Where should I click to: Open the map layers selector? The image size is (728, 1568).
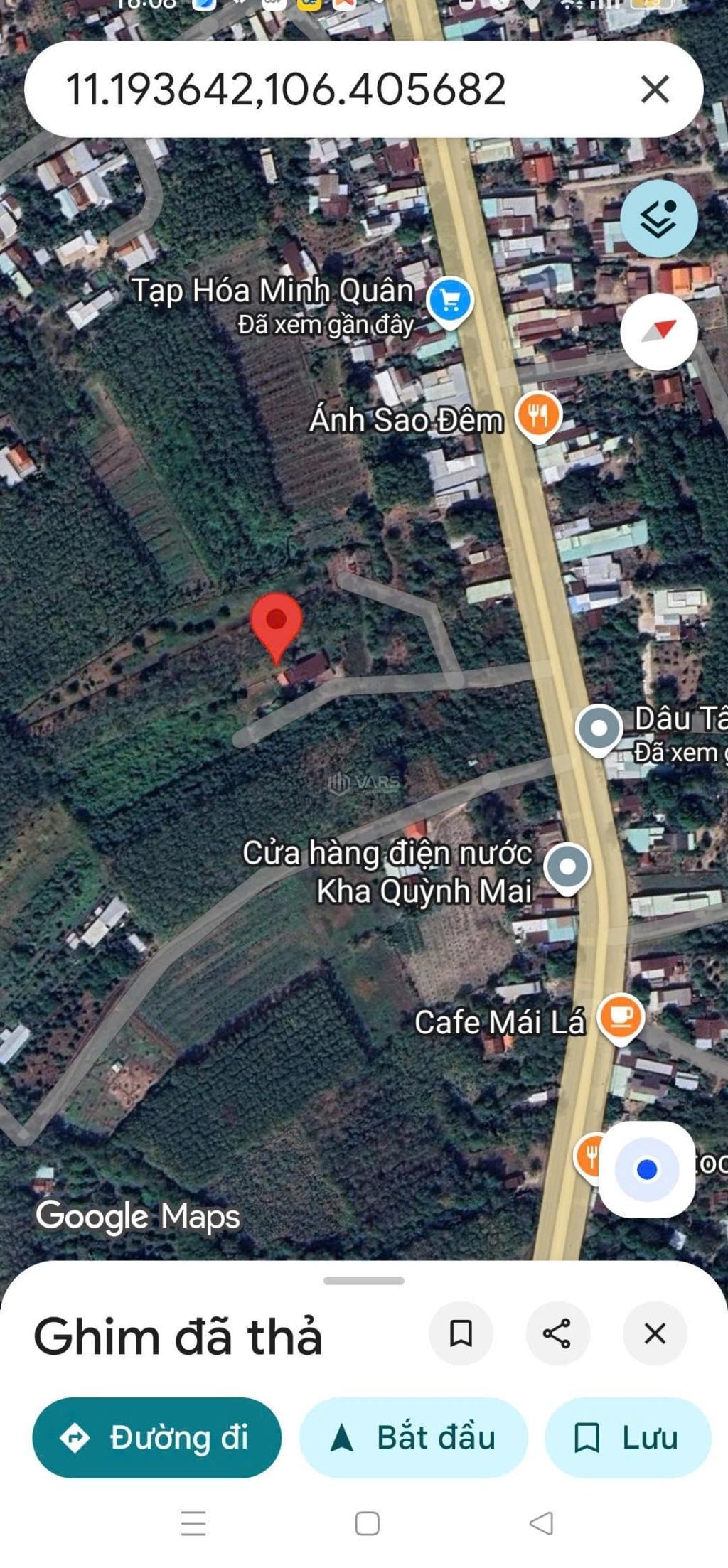[658, 219]
